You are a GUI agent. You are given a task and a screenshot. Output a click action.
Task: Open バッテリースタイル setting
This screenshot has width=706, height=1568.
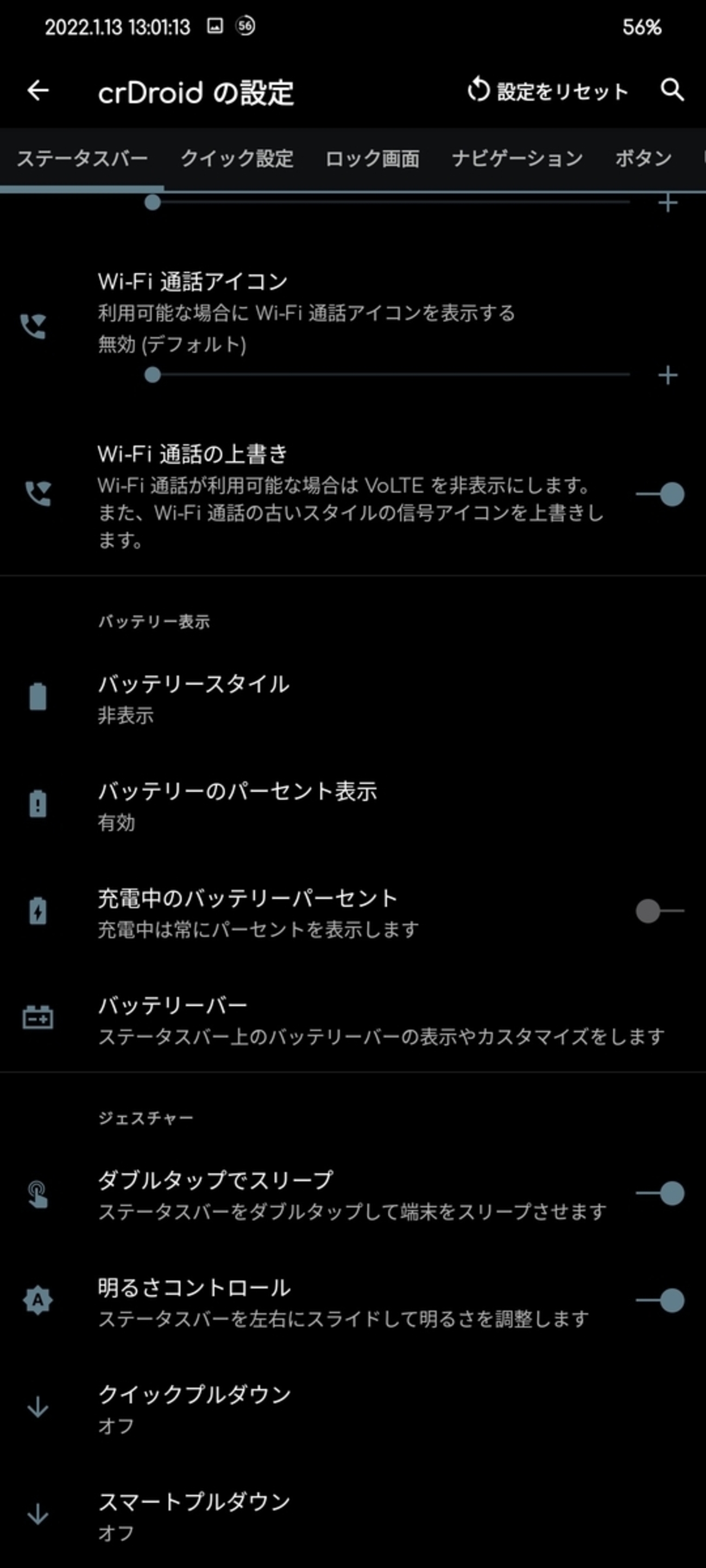352,699
